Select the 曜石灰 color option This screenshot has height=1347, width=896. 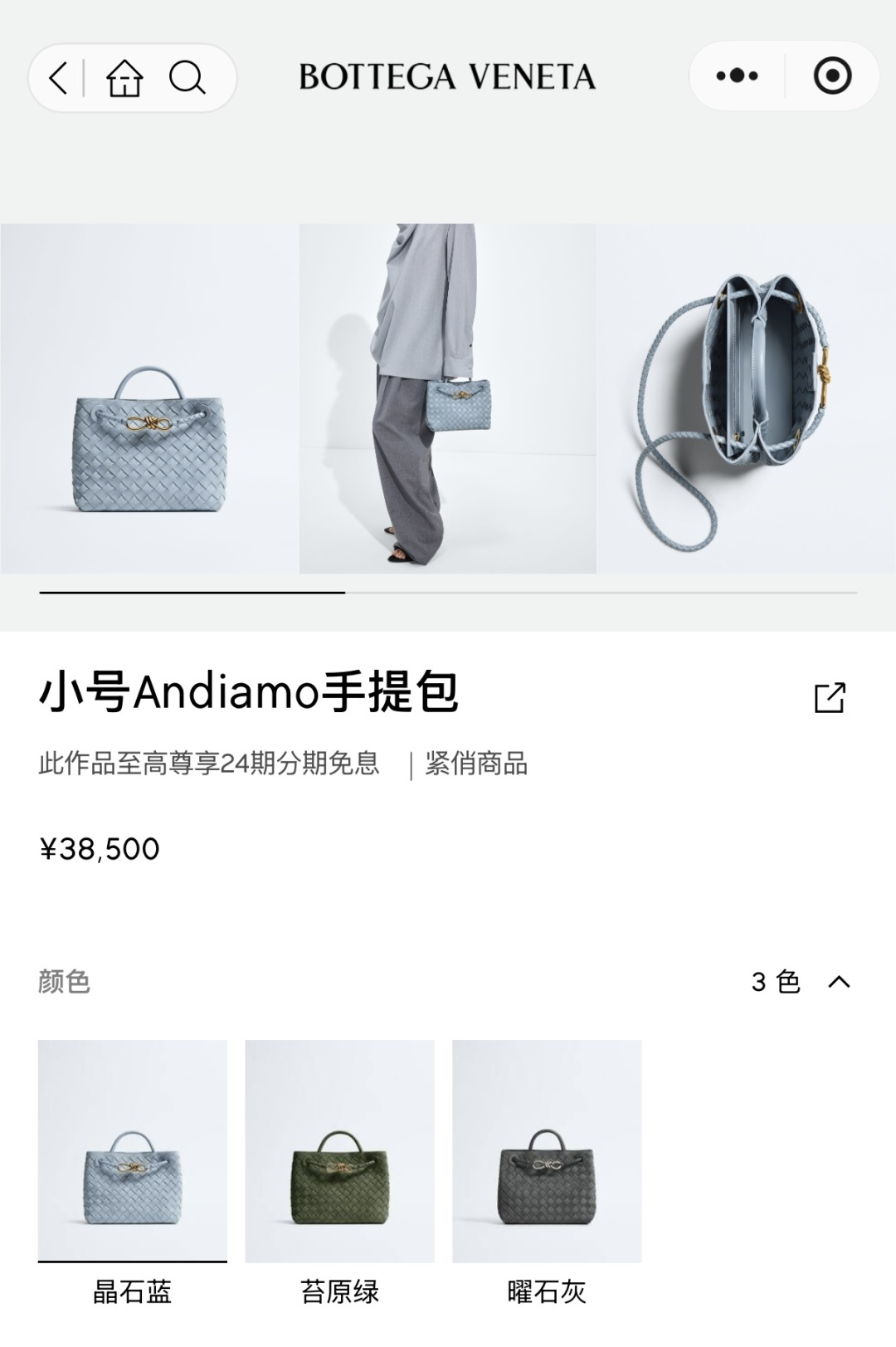pos(547,1172)
